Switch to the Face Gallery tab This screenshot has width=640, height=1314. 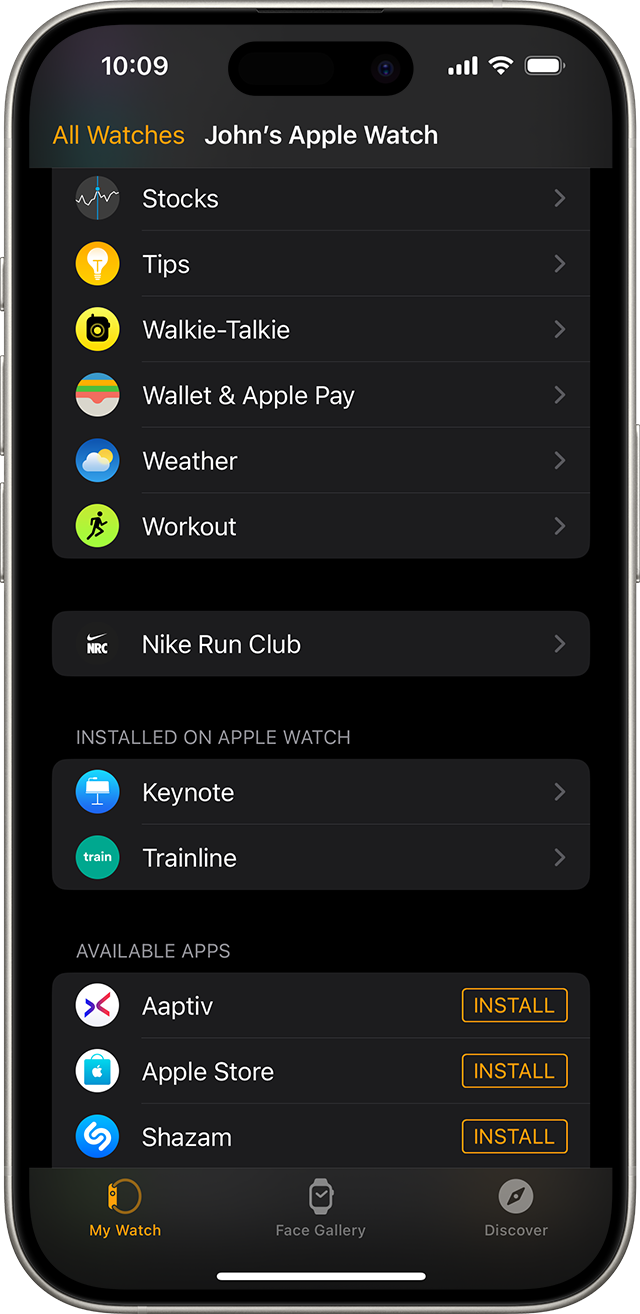[320, 1208]
